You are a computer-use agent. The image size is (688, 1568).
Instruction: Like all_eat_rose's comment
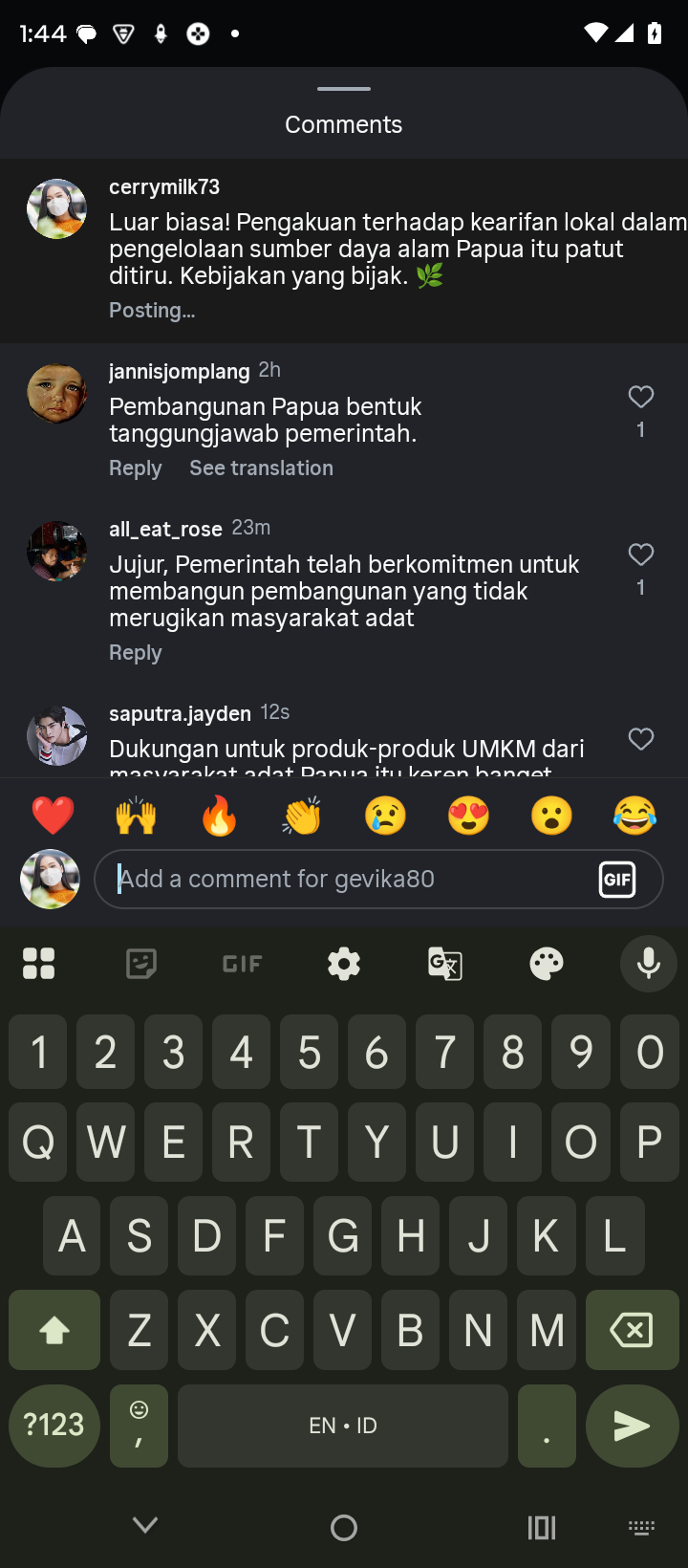pos(641,555)
